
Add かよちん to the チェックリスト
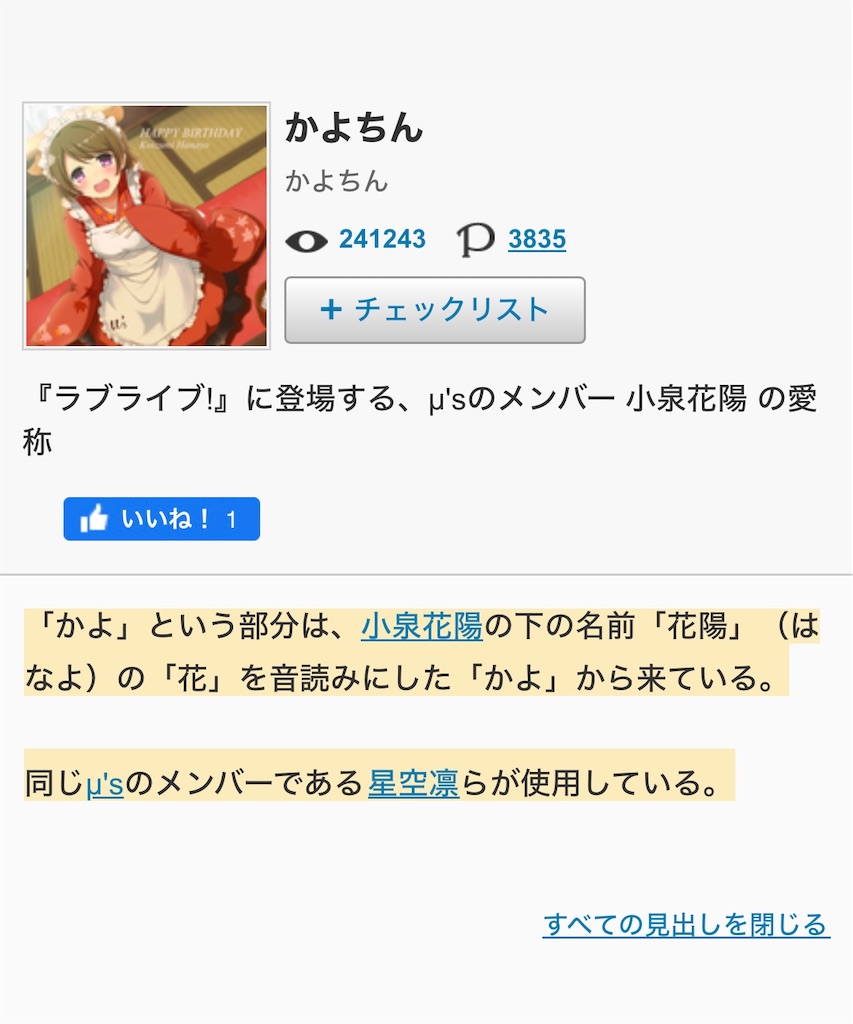435,310
